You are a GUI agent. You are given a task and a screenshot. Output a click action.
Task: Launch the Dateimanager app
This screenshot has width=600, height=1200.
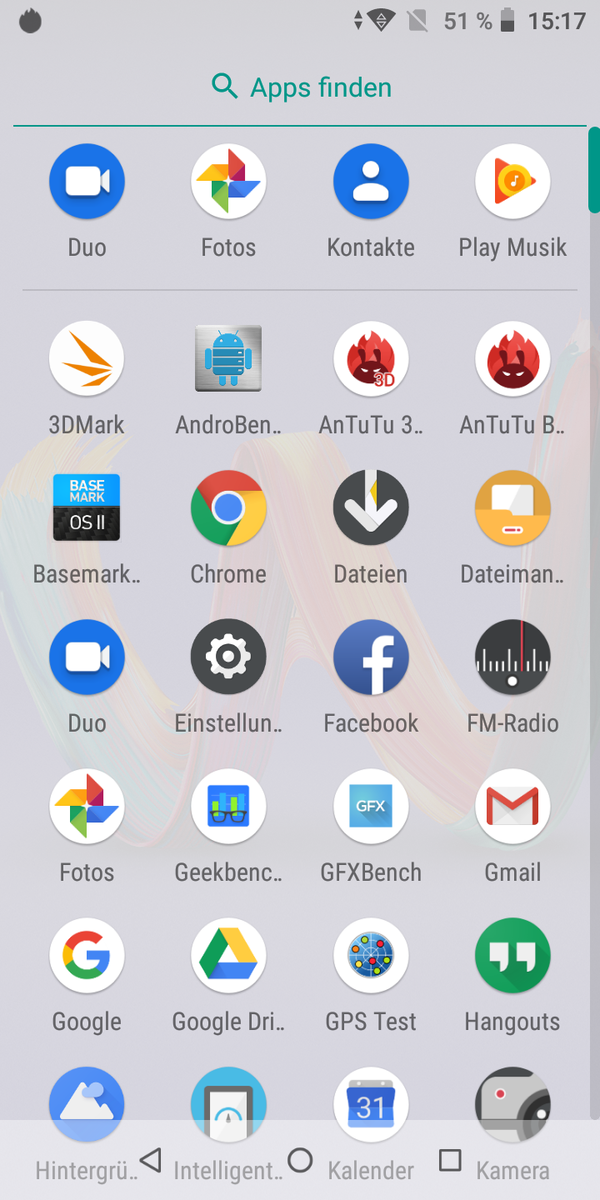(x=512, y=508)
